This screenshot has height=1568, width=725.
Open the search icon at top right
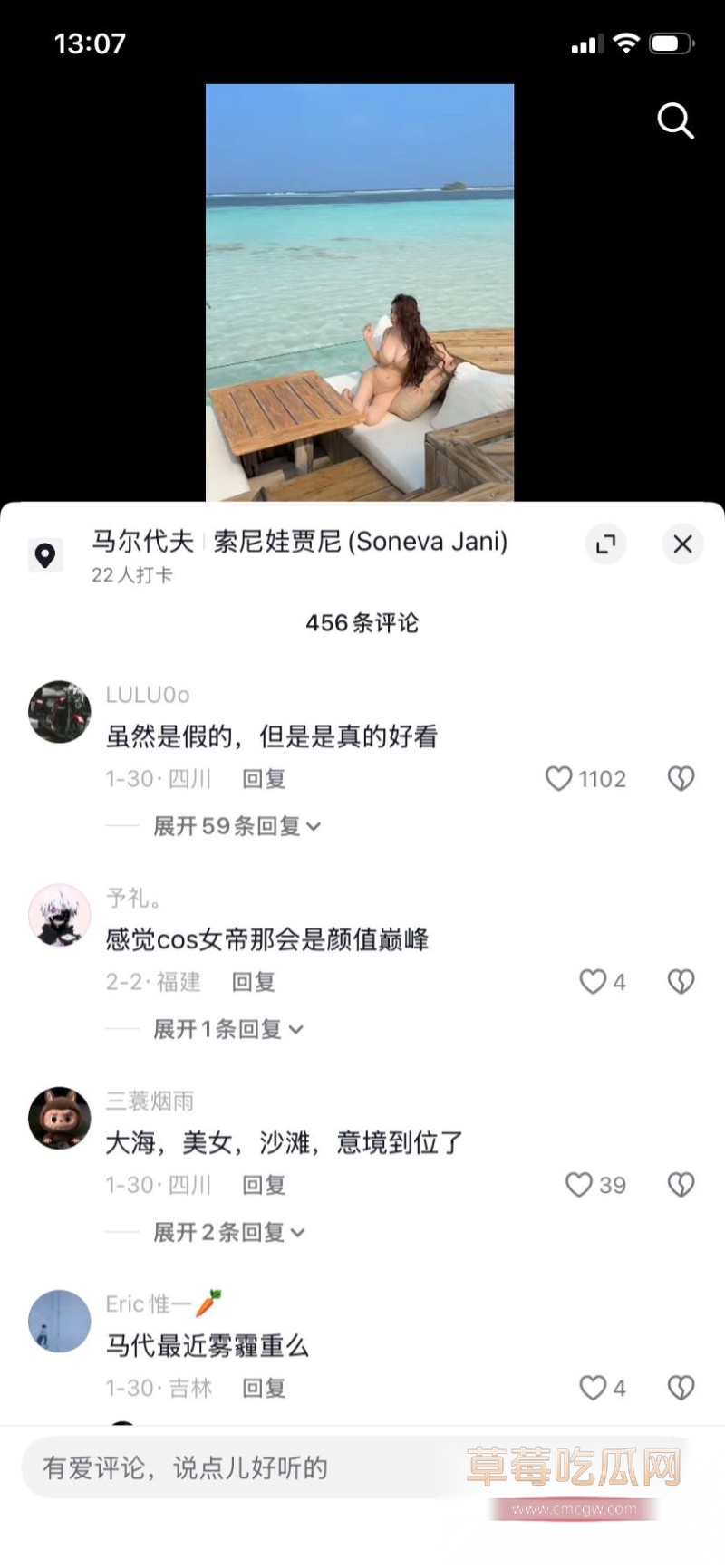pyautogui.click(x=675, y=121)
